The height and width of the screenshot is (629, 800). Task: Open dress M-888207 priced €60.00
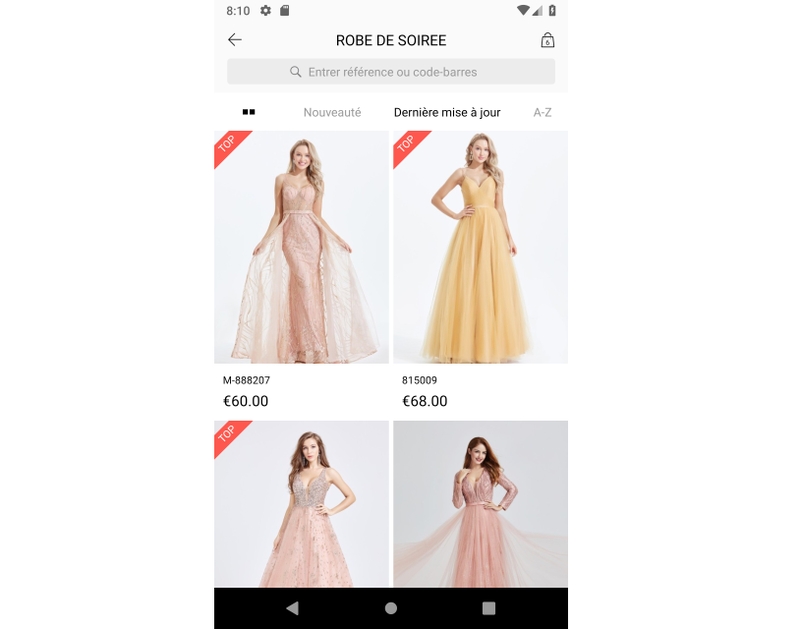coord(301,250)
